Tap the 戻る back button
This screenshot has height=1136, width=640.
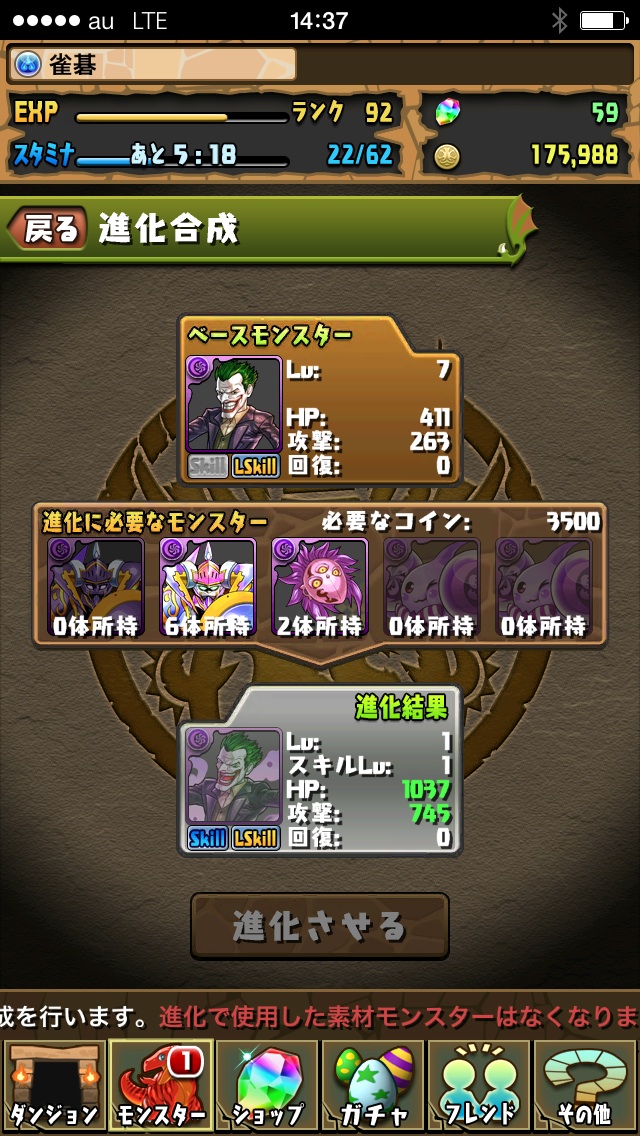click(48, 229)
